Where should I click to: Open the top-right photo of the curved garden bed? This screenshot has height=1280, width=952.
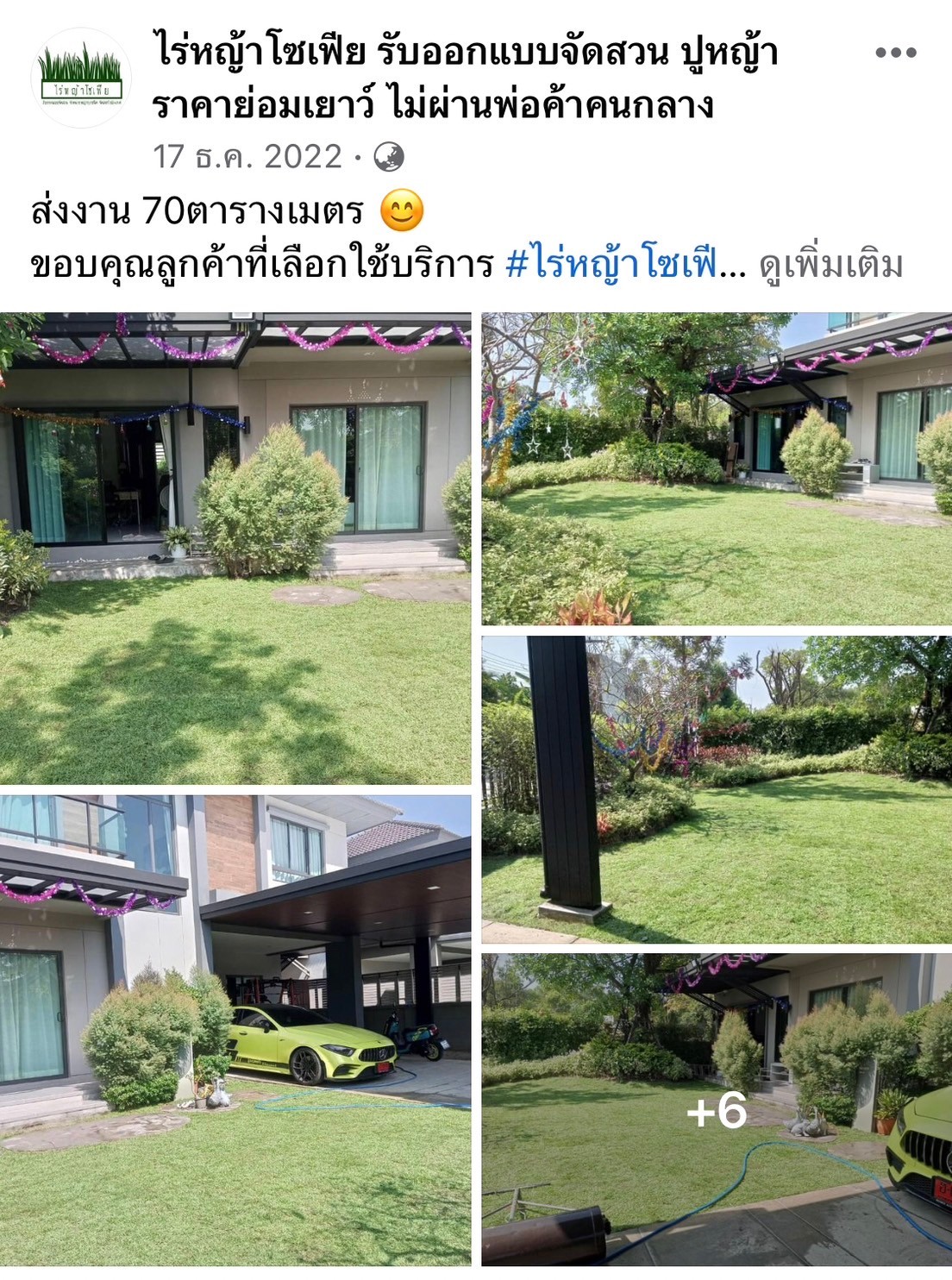click(717, 468)
